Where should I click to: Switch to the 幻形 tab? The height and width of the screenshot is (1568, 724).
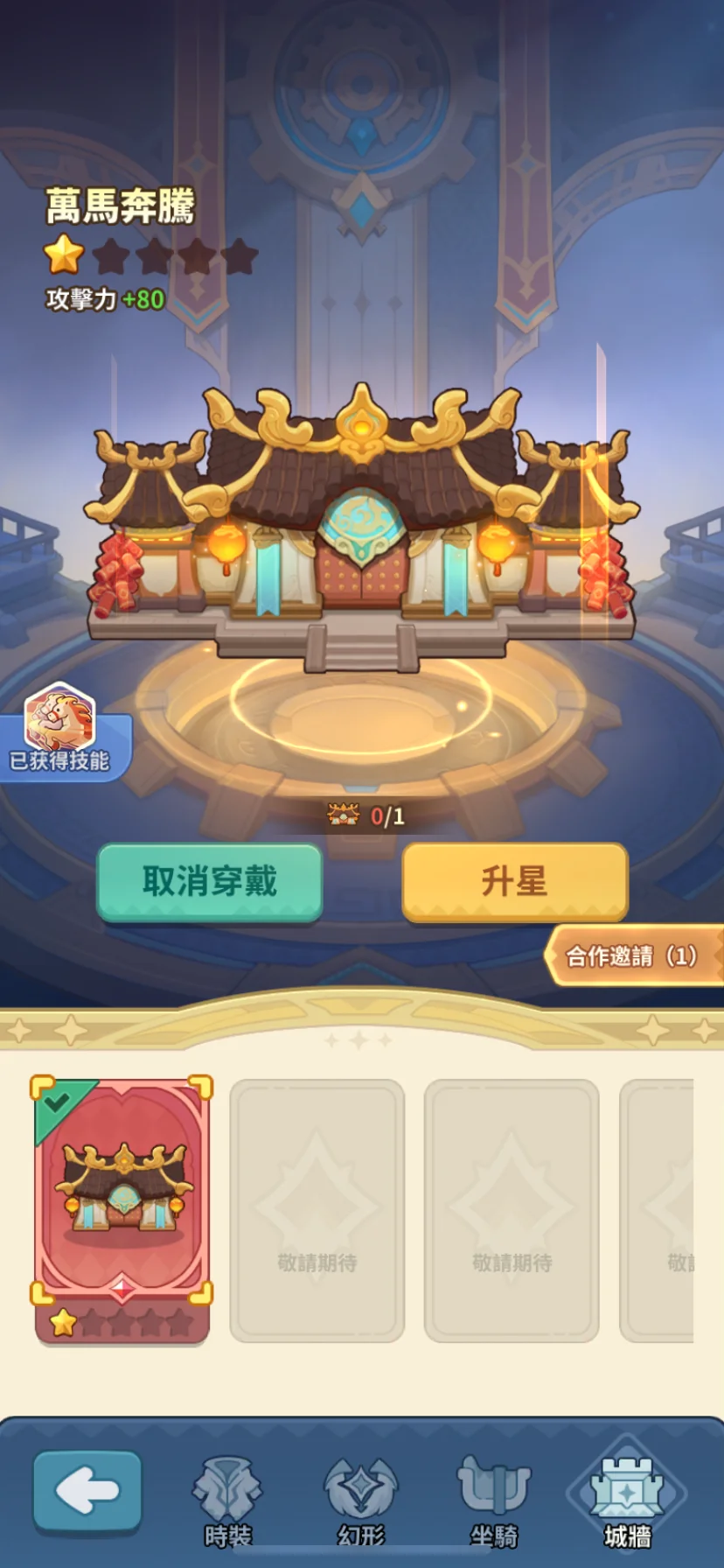[x=360, y=1500]
